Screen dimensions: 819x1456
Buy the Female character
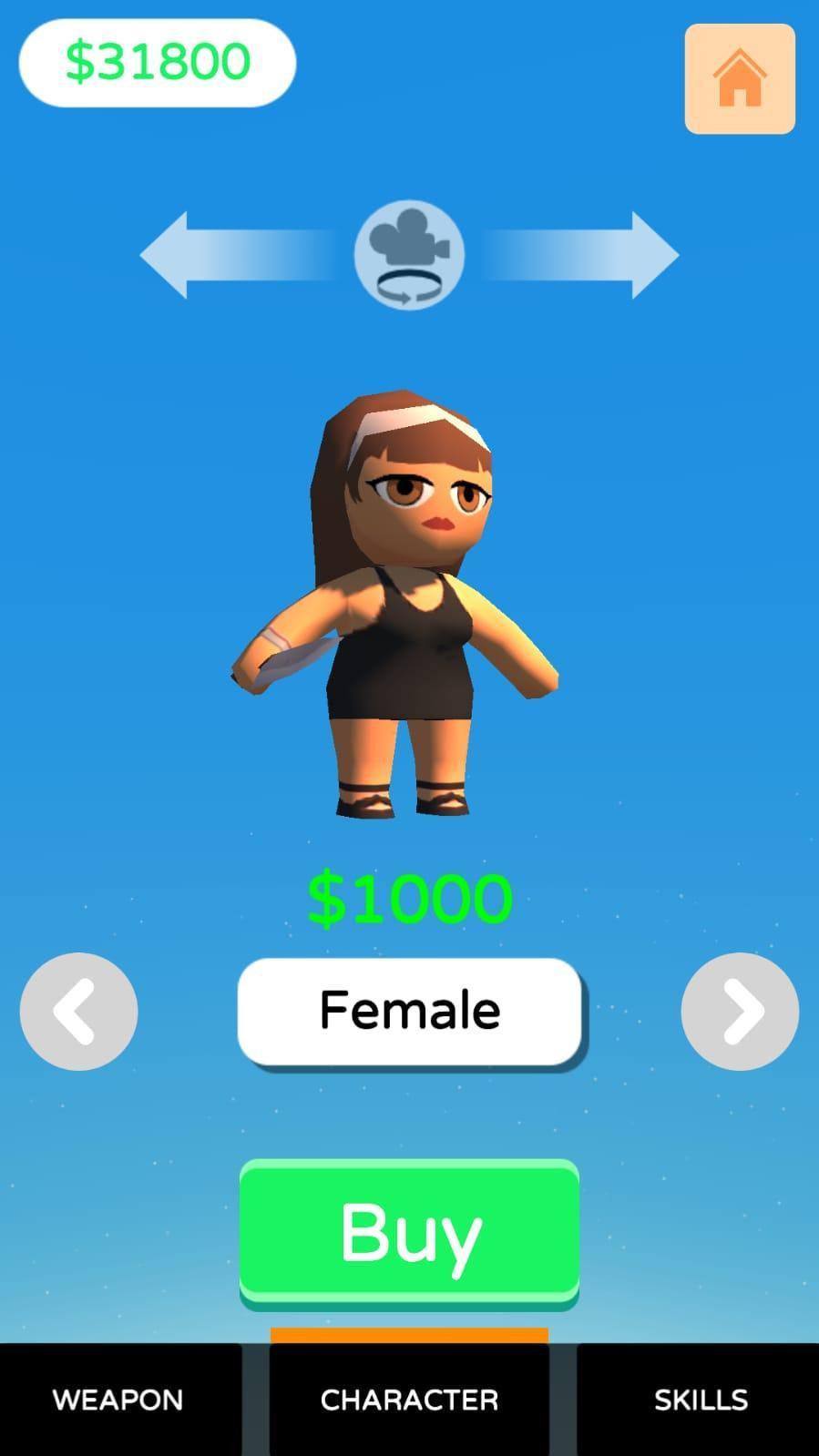tap(409, 1232)
